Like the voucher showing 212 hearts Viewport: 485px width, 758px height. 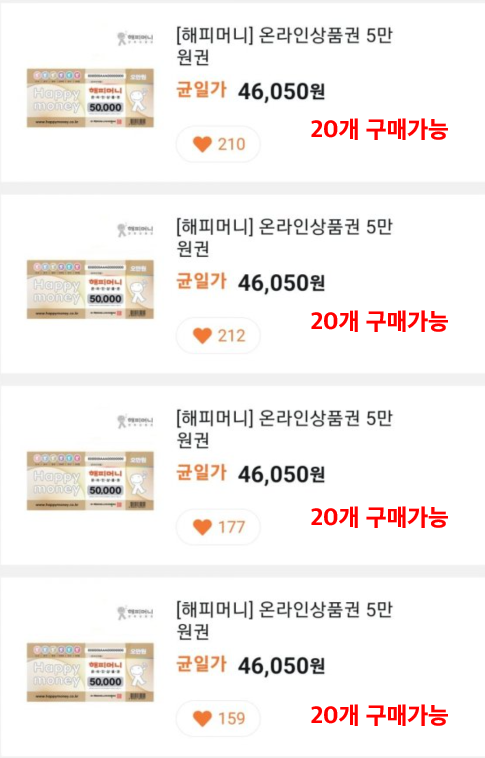click(218, 335)
